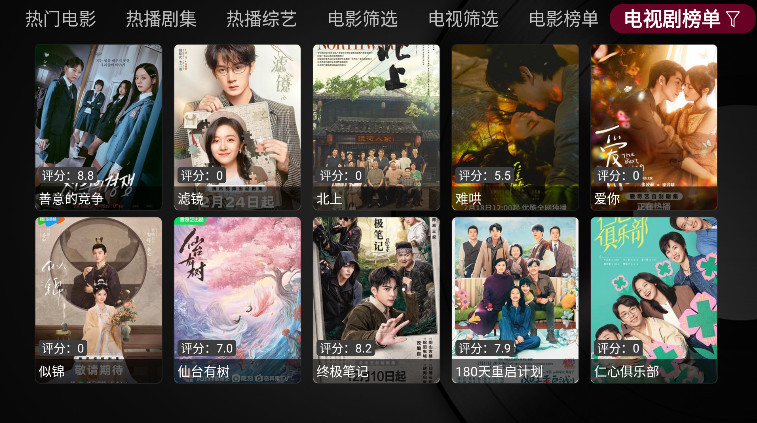Switch to the 热门电影 tab

pyautogui.click(x=61, y=19)
